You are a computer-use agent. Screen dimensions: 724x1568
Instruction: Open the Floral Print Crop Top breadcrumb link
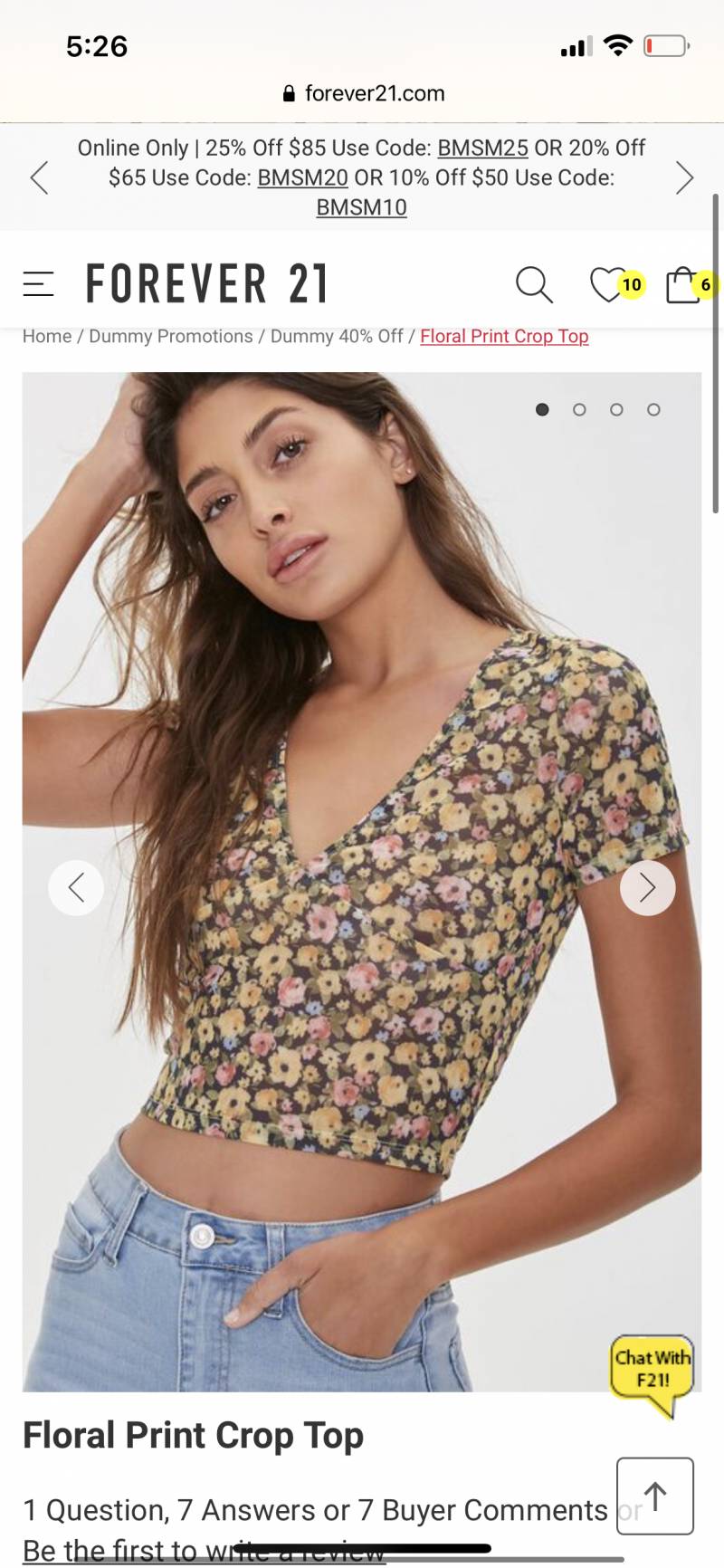504,336
